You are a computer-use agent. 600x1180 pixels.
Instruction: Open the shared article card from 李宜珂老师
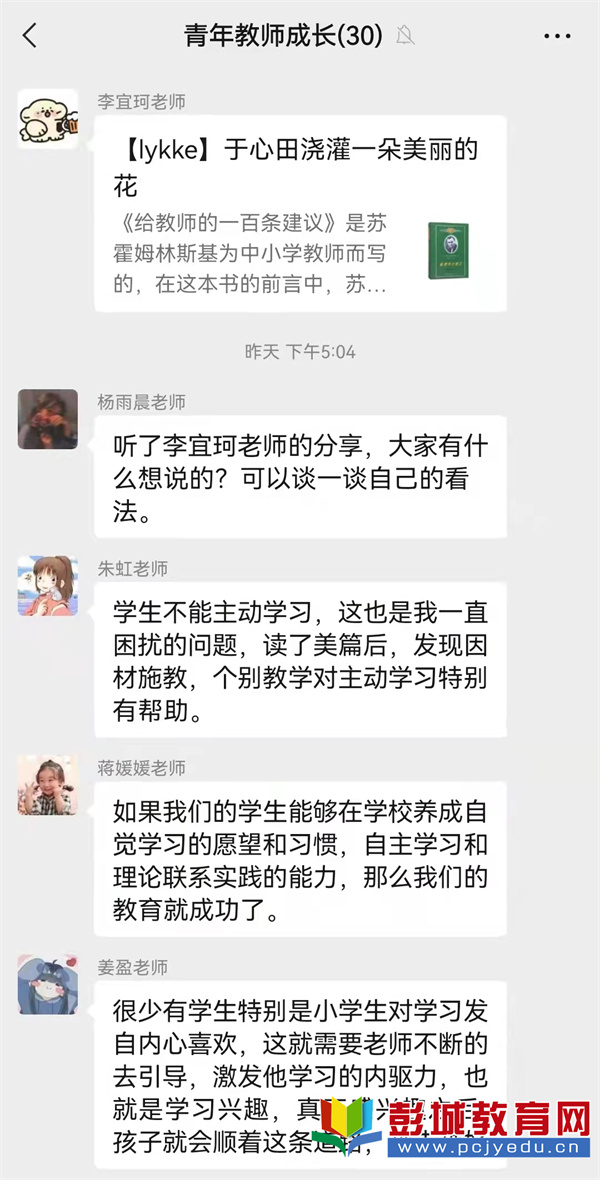click(x=300, y=213)
